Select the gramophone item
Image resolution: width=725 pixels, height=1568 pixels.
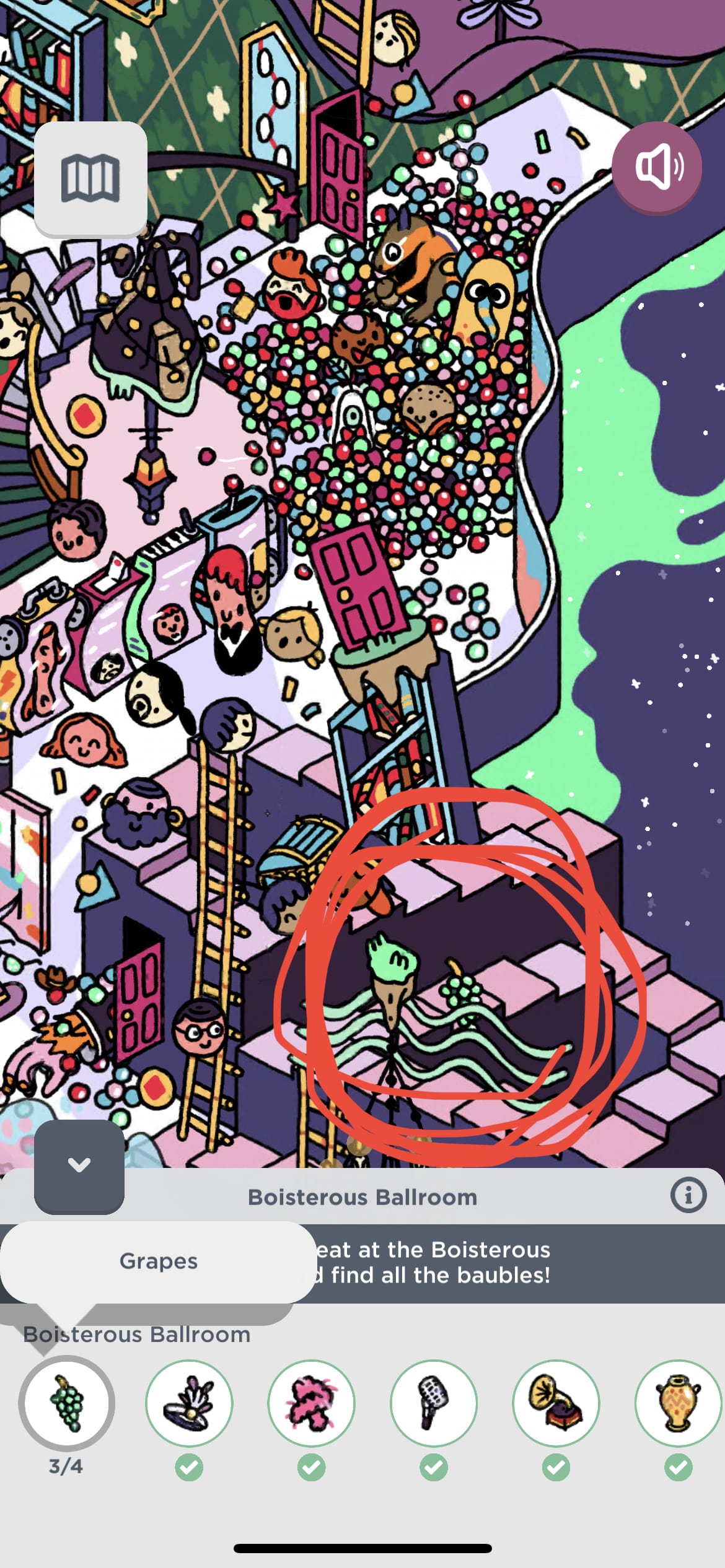(x=556, y=1403)
